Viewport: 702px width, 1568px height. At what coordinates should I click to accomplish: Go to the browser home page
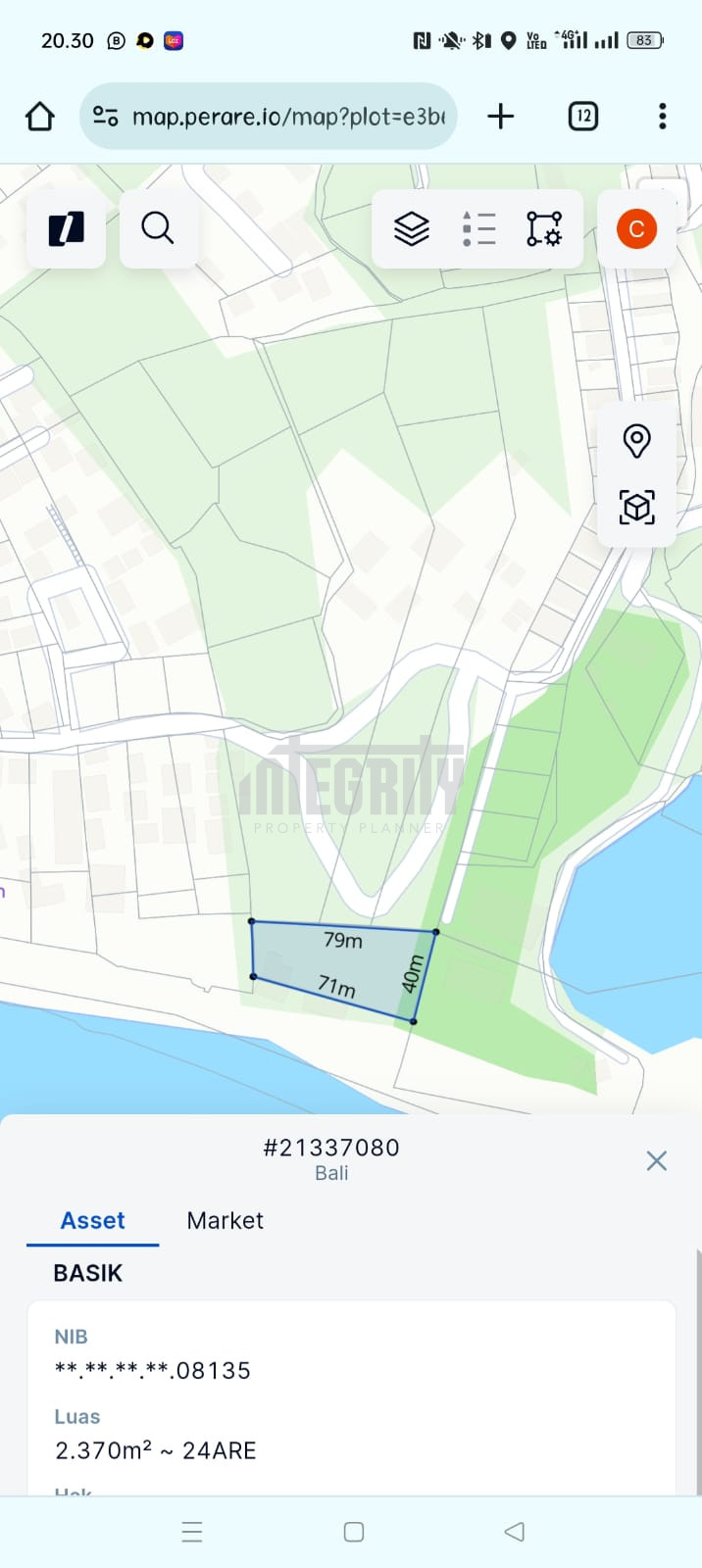(40, 117)
